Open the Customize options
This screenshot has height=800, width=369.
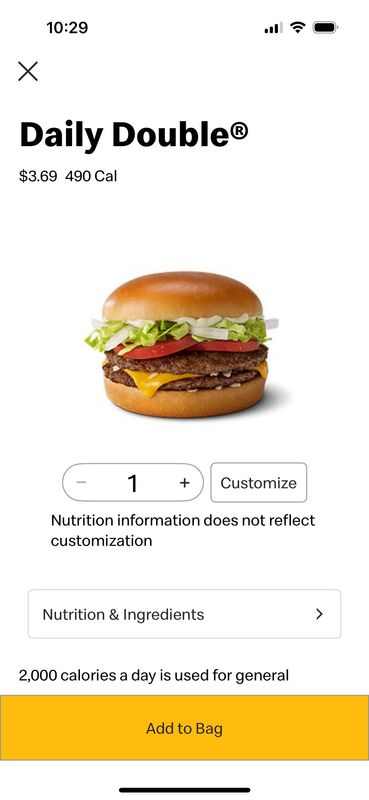click(258, 482)
